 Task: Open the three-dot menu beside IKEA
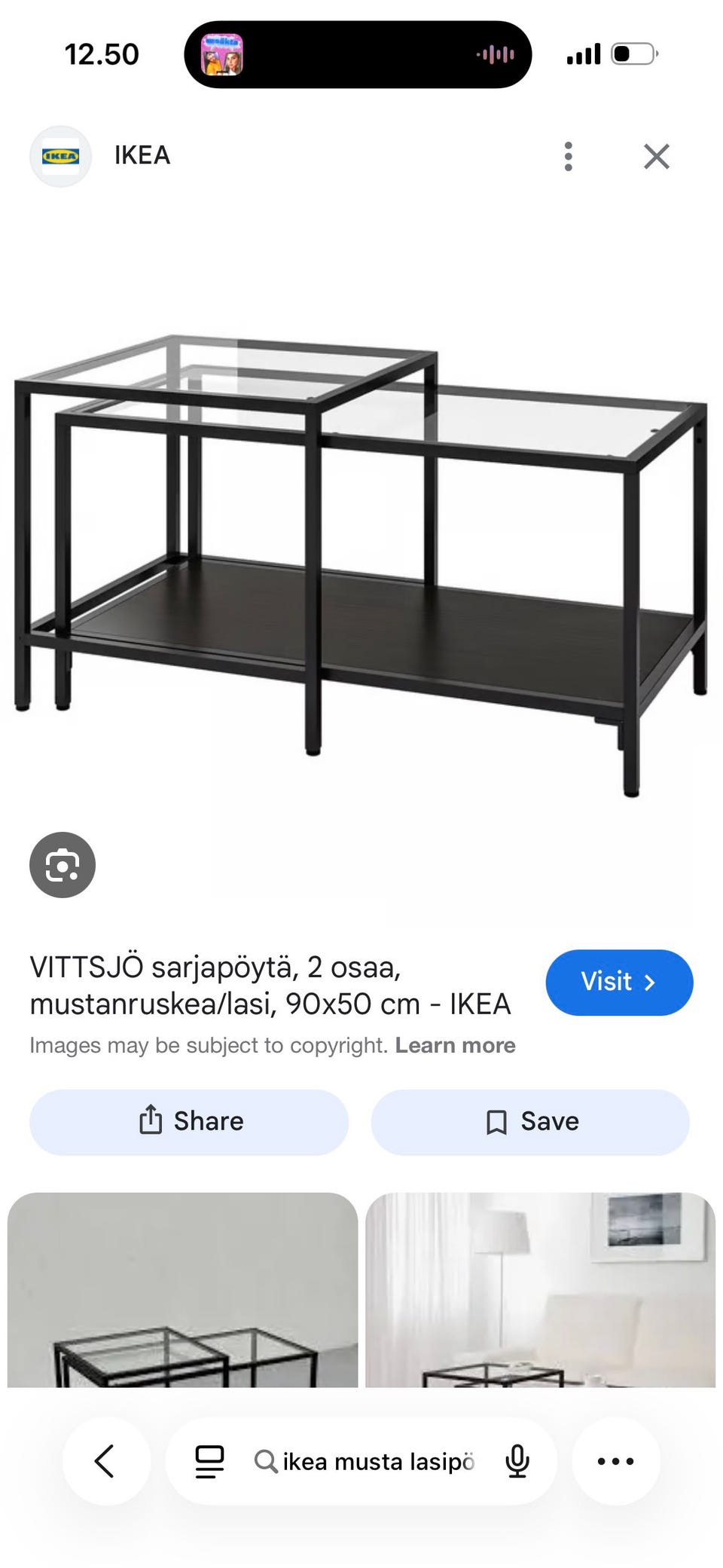point(569,157)
